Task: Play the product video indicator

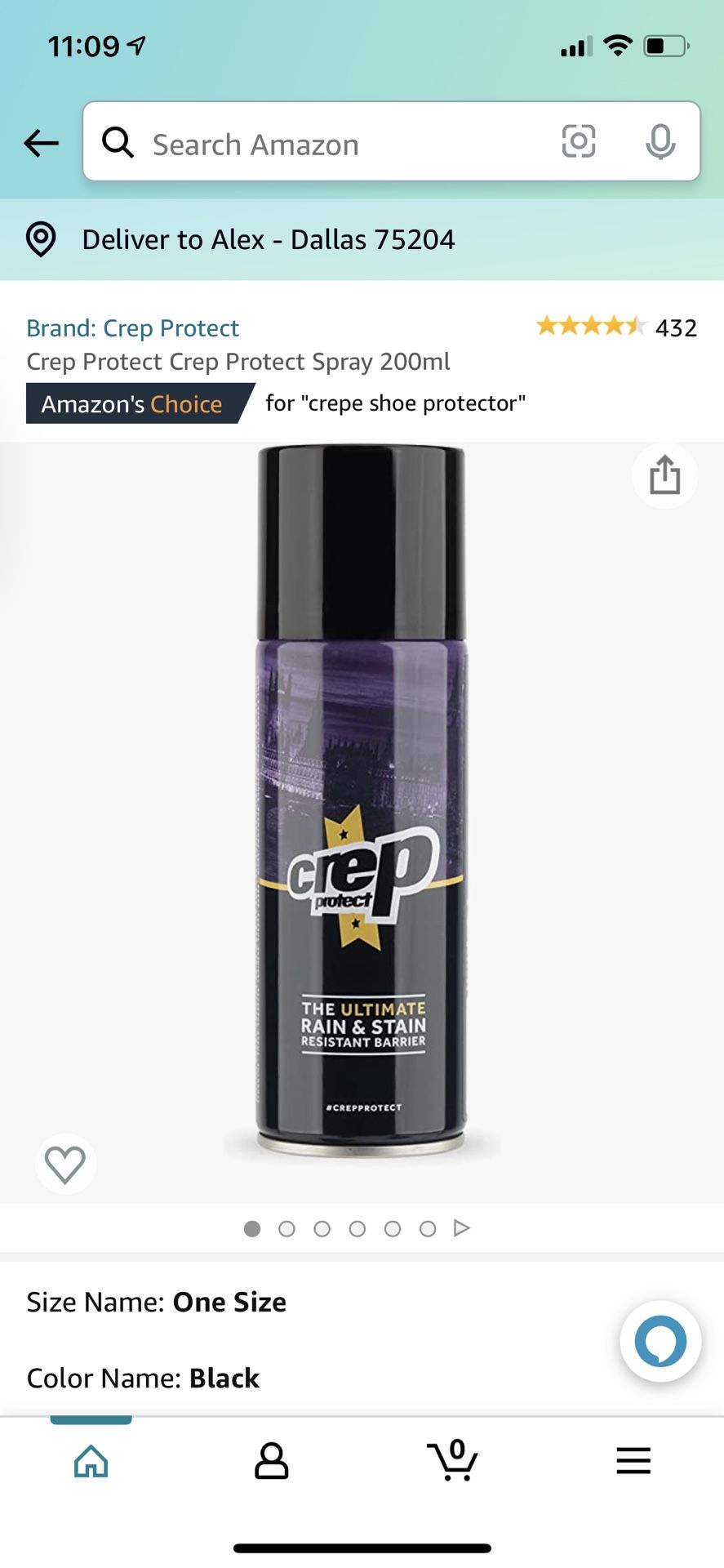Action: [462, 1228]
